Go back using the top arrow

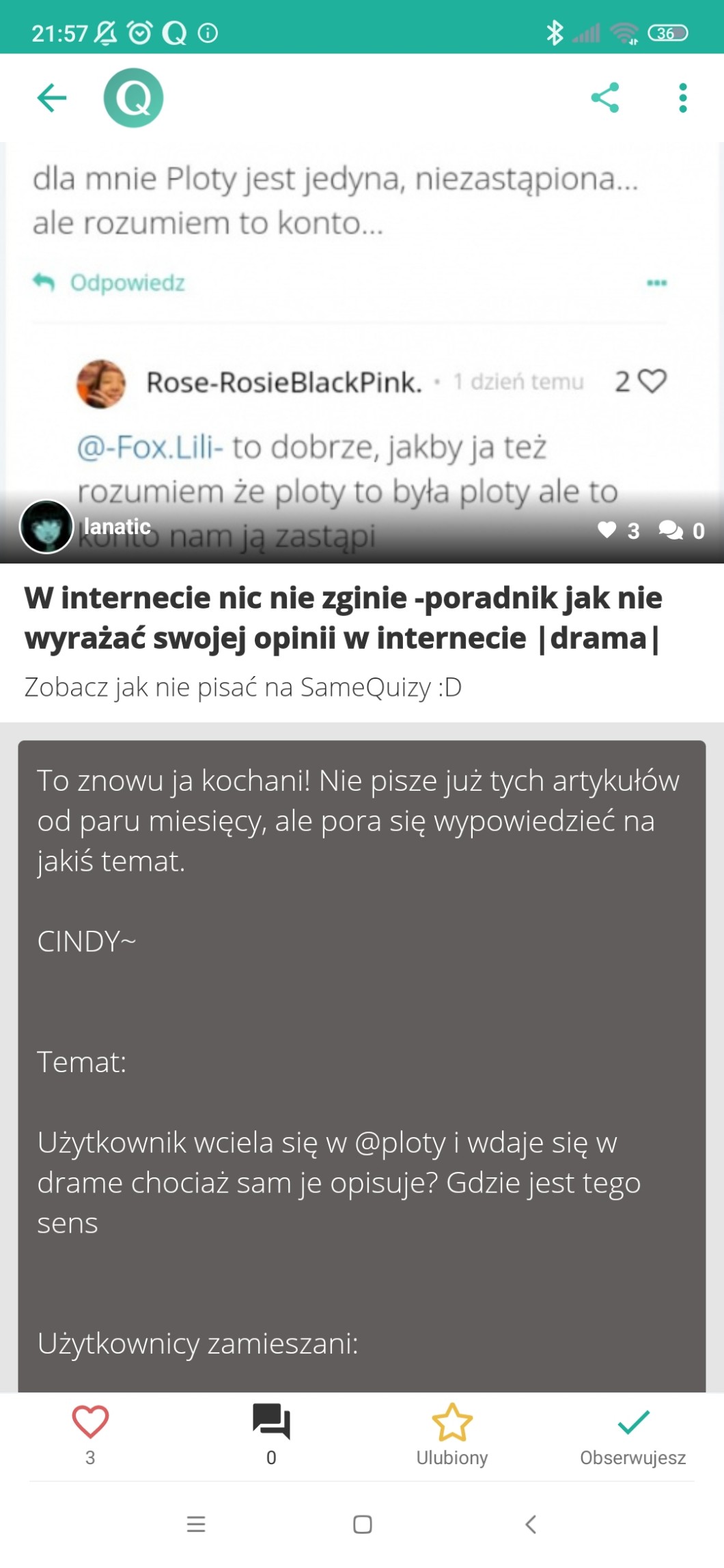click(x=52, y=98)
